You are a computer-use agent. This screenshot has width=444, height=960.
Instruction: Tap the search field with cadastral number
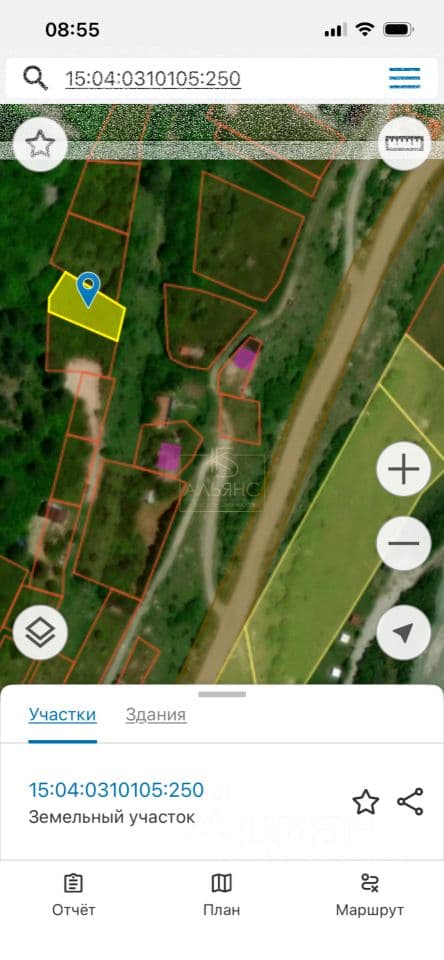tap(153, 79)
